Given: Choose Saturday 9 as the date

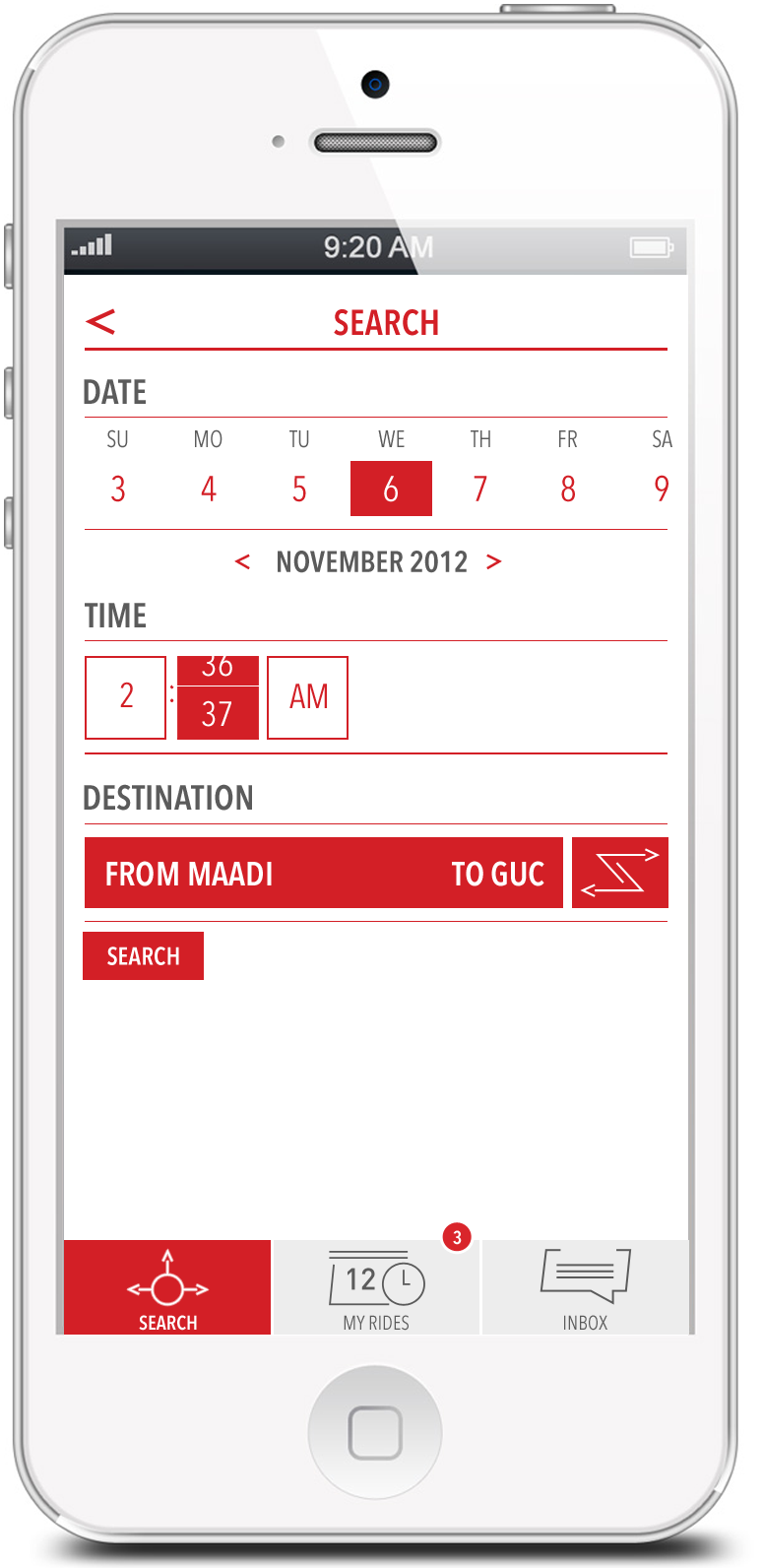Looking at the screenshot, I should coord(662,489).
